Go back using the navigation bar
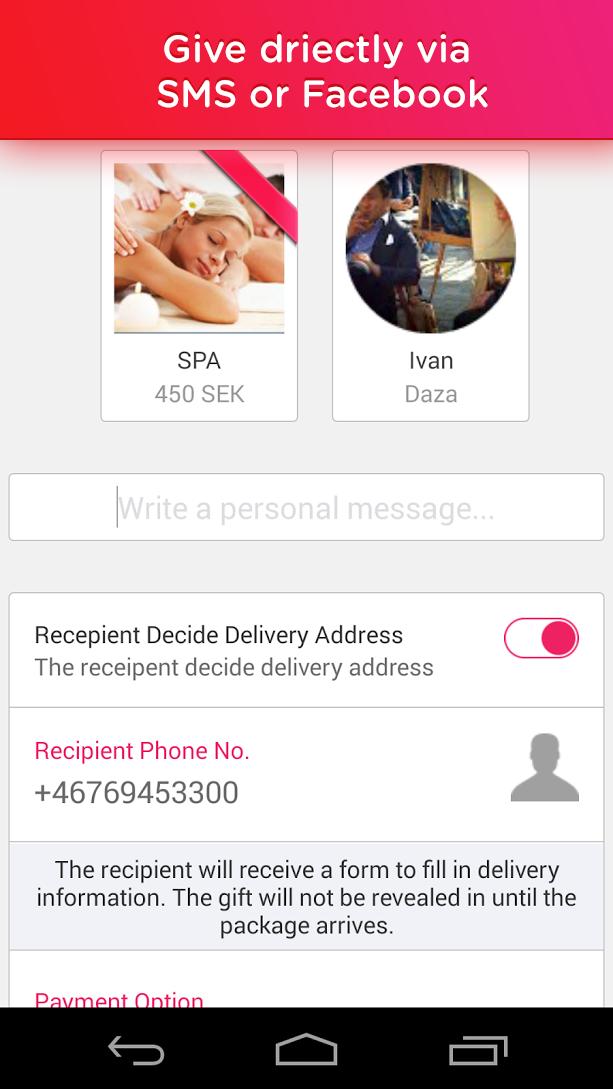Viewport: 613px width, 1089px height. 136,1050
